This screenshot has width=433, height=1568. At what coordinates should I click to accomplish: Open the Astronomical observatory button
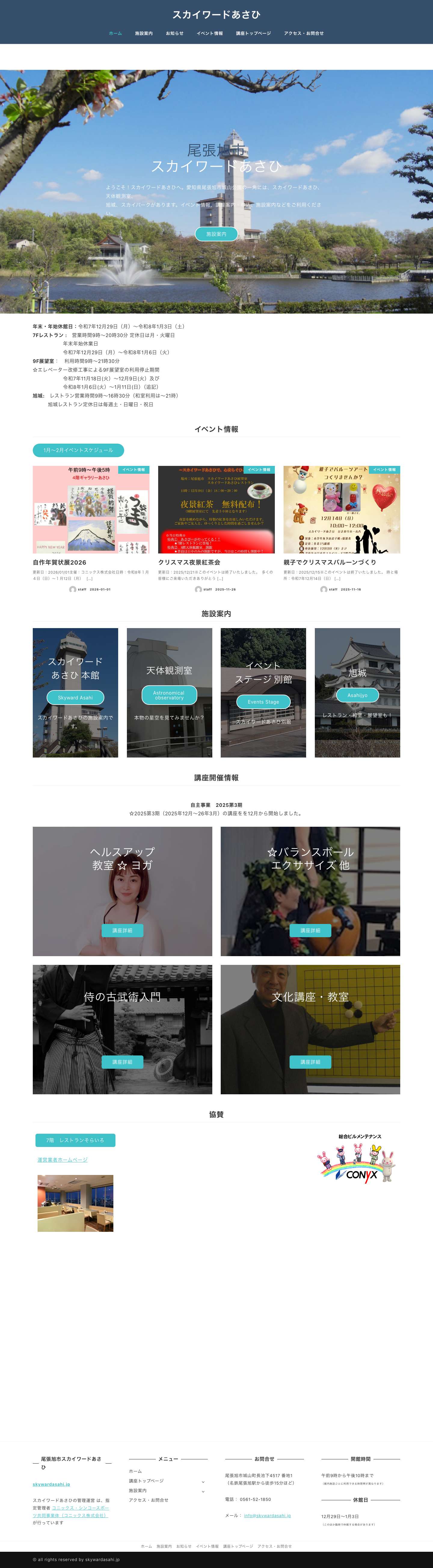[x=169, y=695]
